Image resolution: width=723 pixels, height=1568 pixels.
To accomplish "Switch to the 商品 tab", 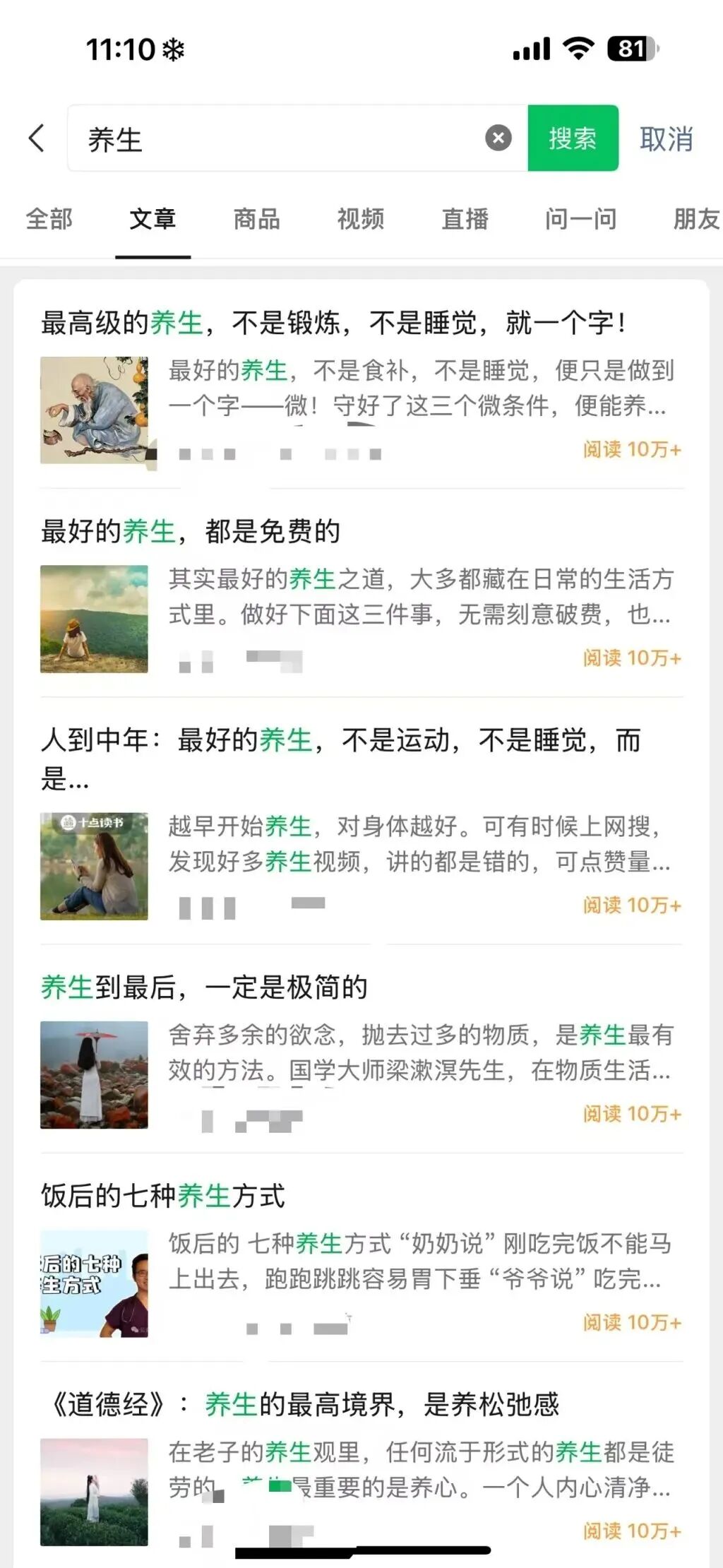I will 257,219.
